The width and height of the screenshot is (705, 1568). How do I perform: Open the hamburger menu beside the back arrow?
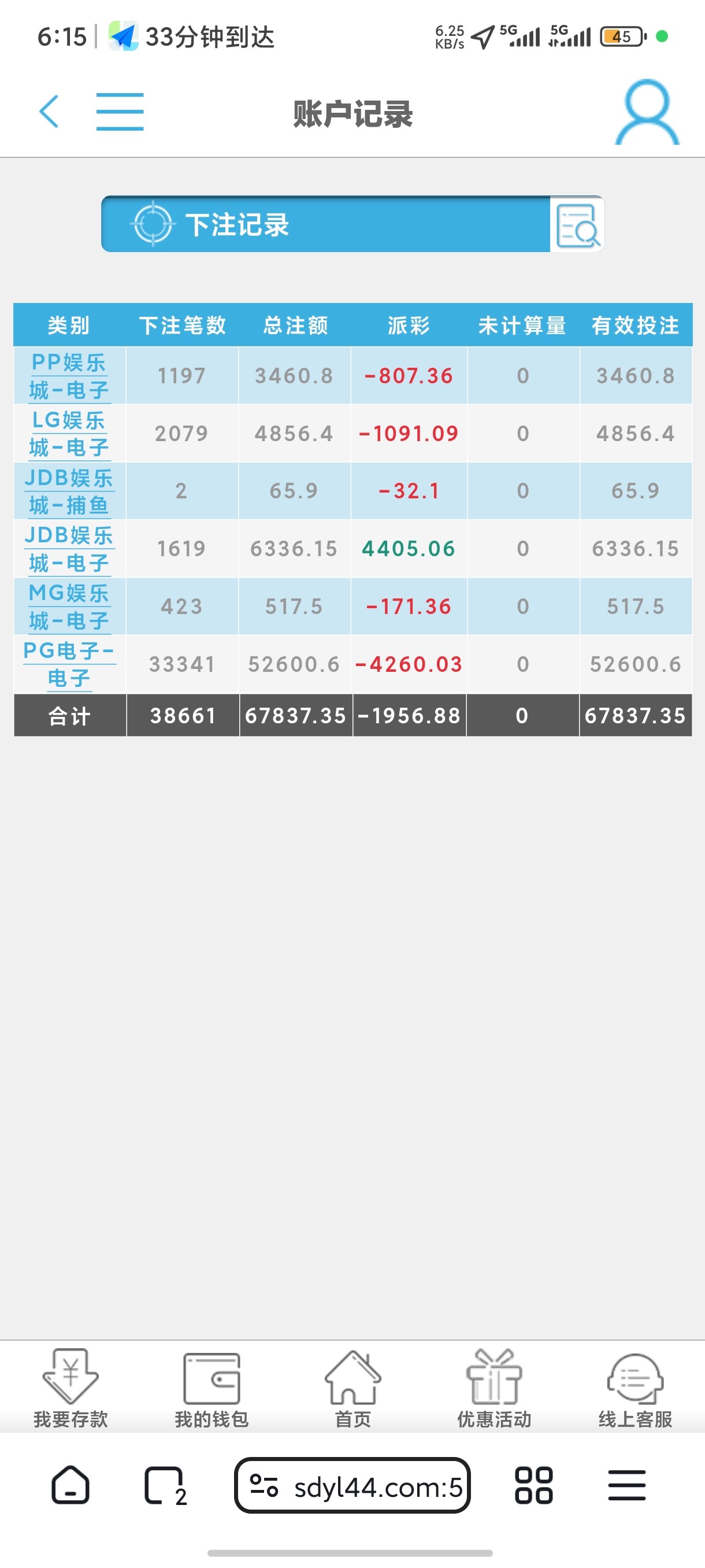click(x=120, y=112)
